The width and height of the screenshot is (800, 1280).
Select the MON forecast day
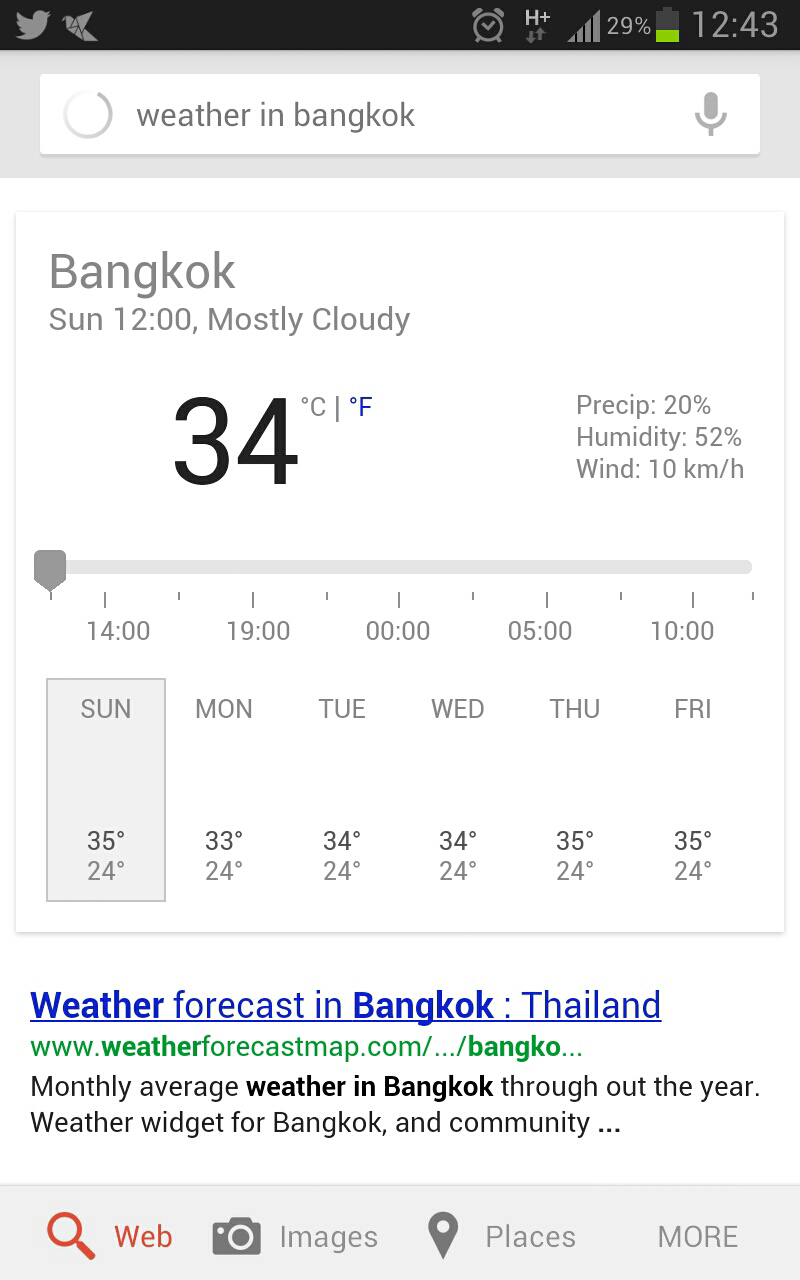click(224, 789)
